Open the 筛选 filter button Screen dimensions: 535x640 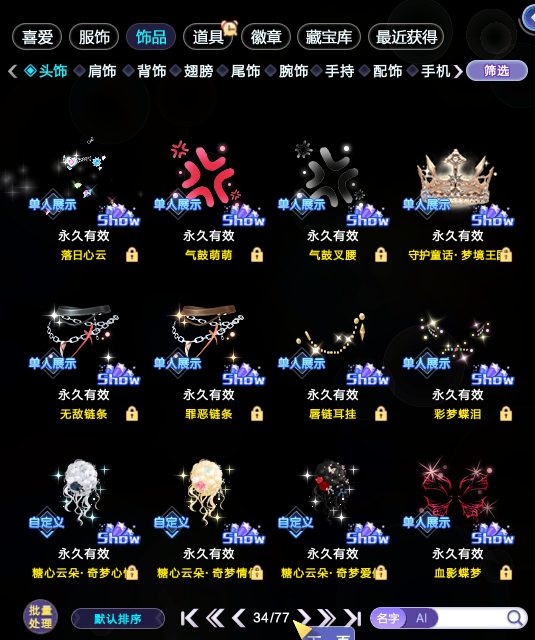coord(497,71)
